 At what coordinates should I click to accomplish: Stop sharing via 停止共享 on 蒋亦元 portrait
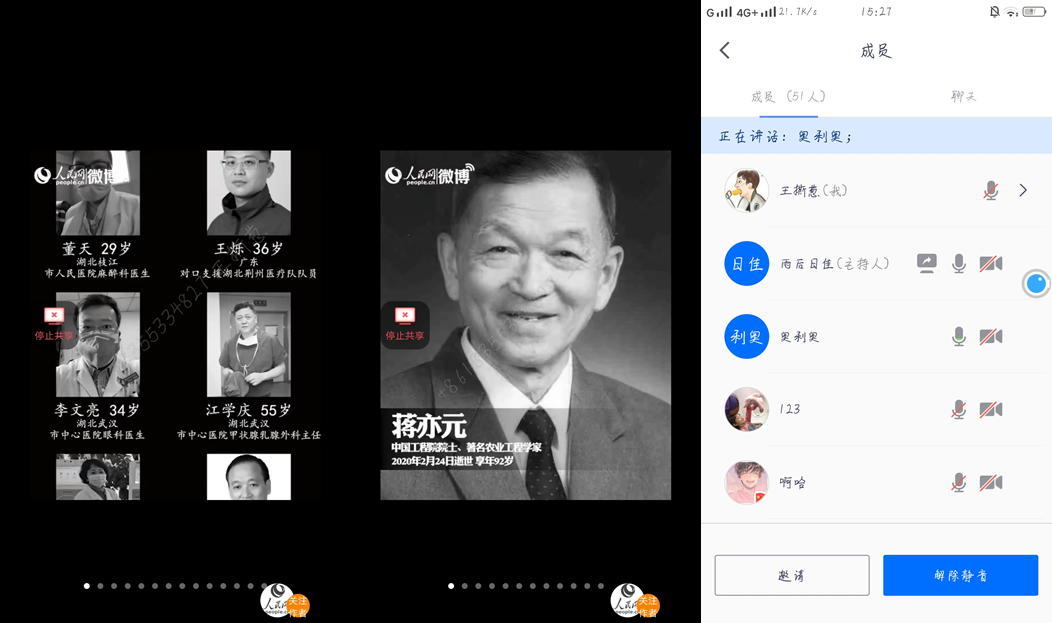[405, 324]
